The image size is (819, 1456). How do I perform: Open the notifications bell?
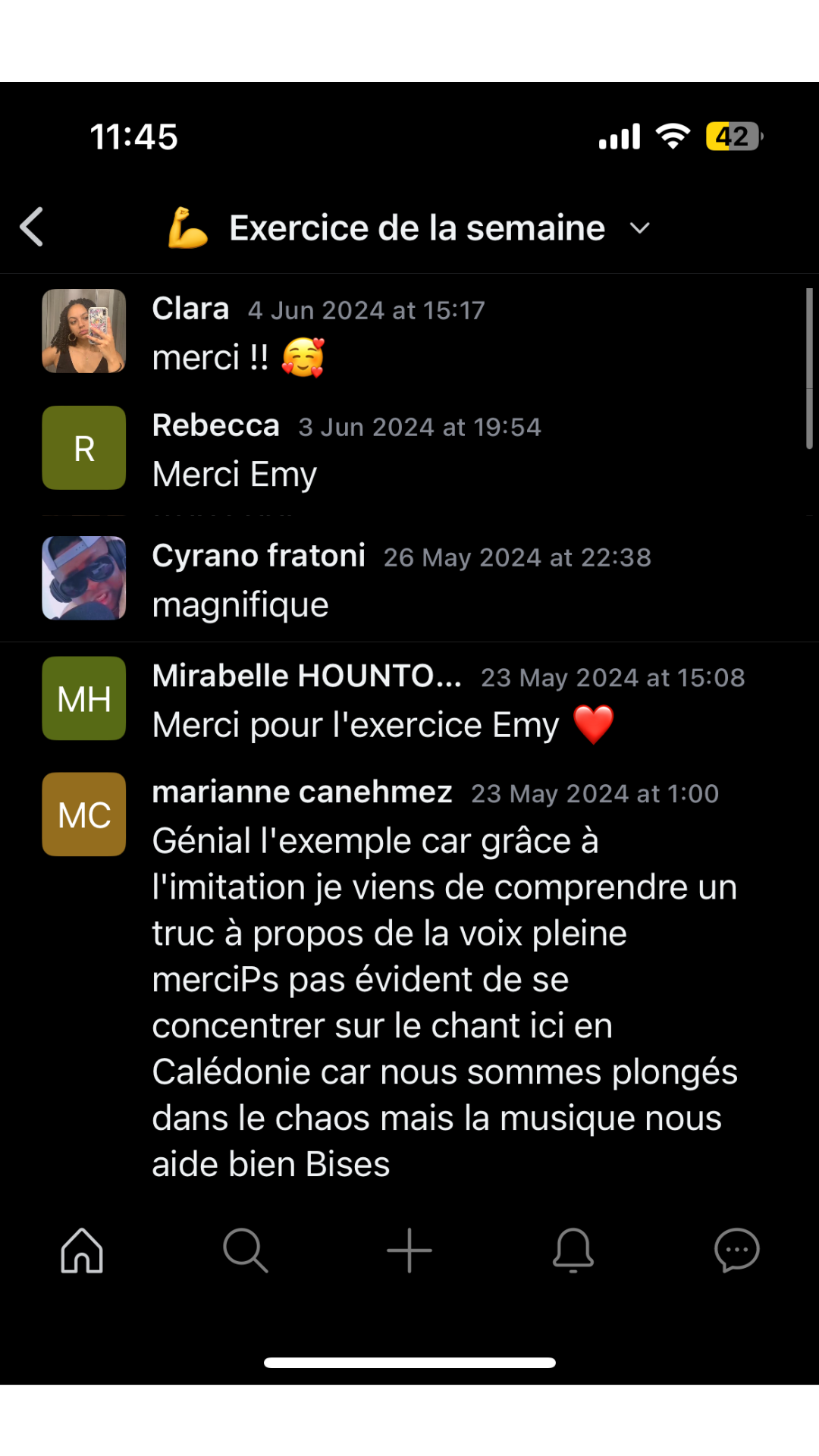[x=573, y=1250]
